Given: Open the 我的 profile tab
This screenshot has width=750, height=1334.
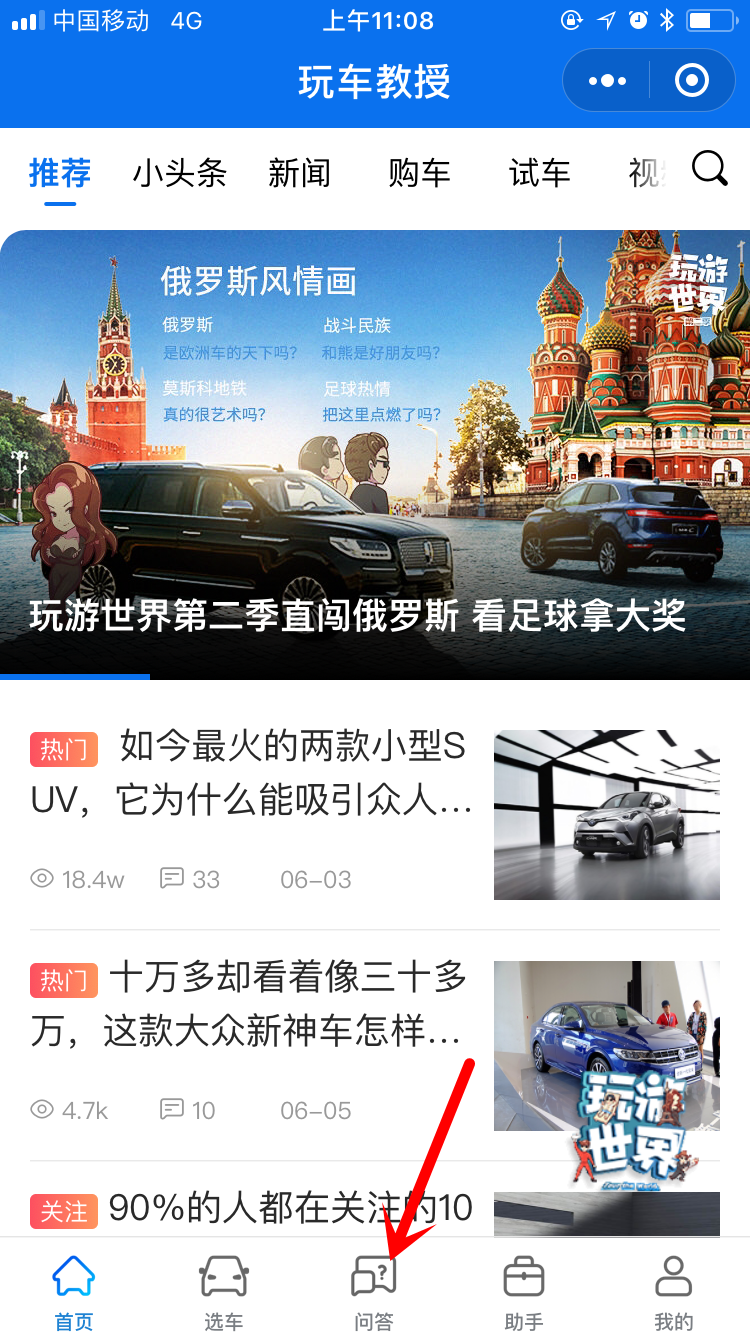Looking at the screenshot, I should [x=673, y=1292].
